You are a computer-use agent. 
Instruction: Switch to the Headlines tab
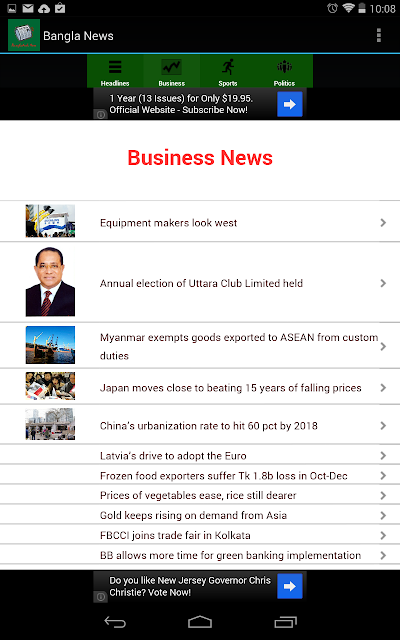tap(115, 71)
